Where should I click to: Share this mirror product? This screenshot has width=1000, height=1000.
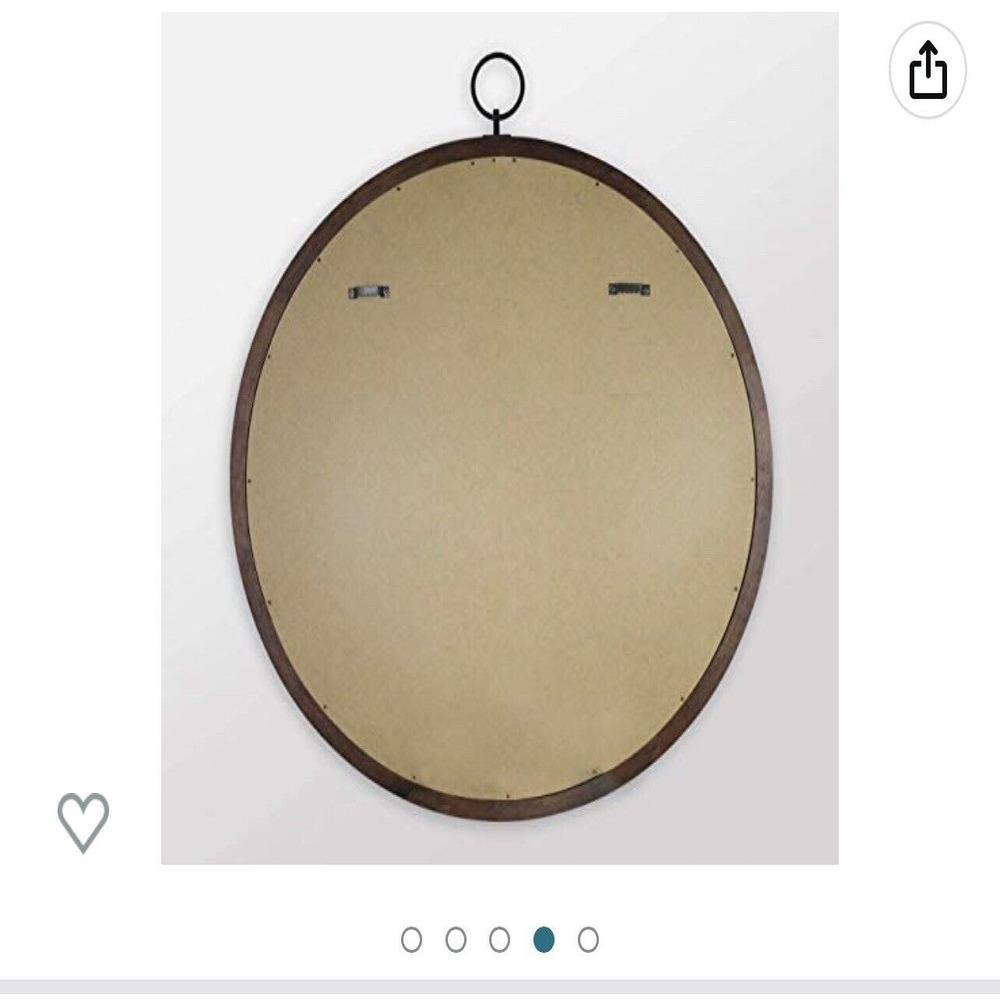[927, 70]
